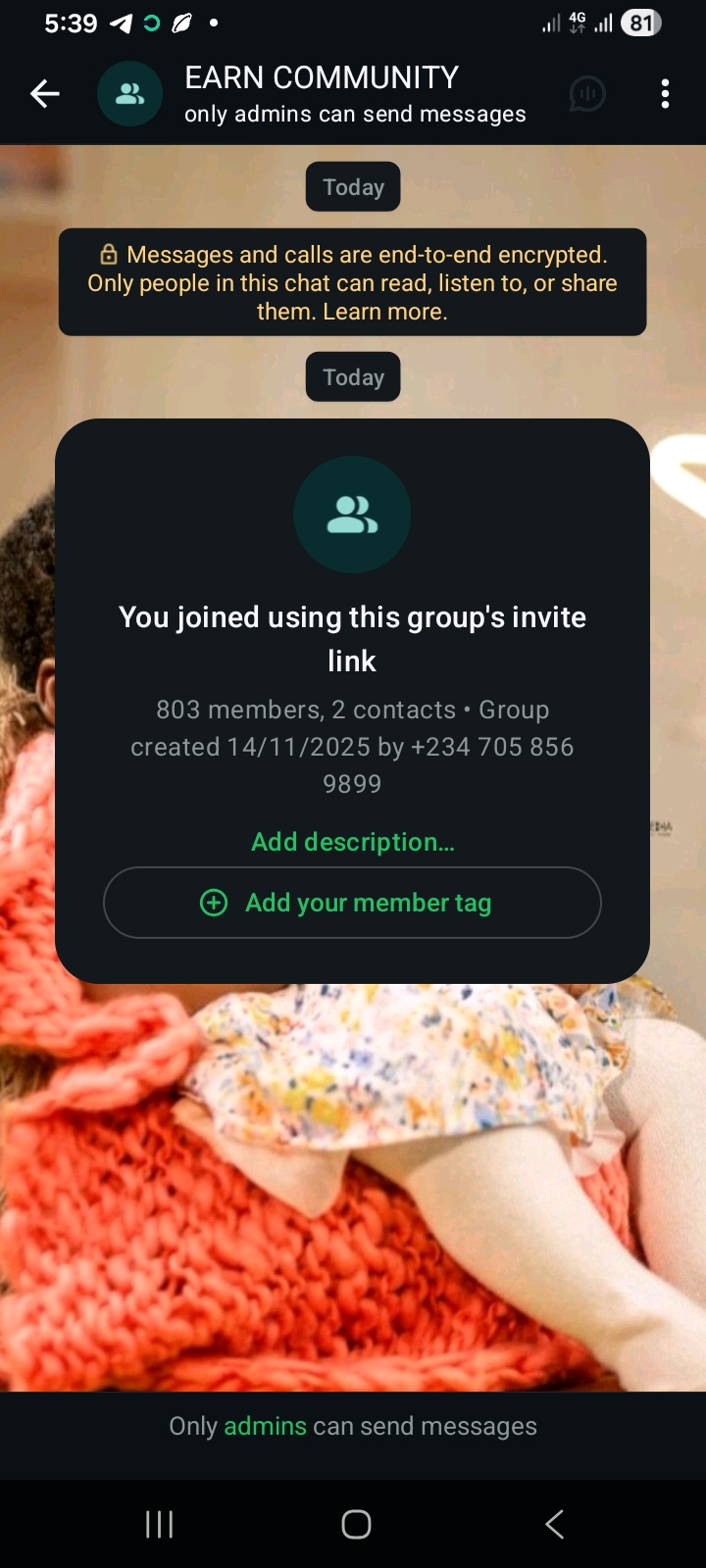Go to the home screen
This screenshot has height=1568, width=706.
point(356,1524)
